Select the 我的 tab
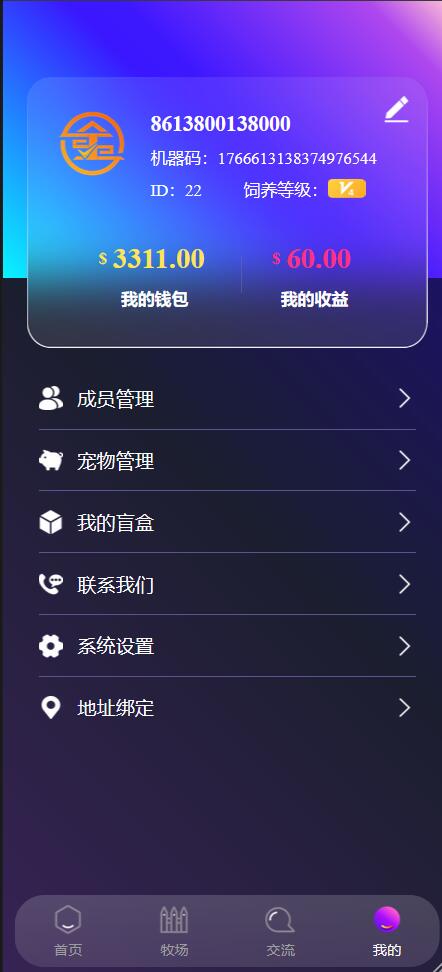This screenshot has width=442, height=972. tap(387, 931)
